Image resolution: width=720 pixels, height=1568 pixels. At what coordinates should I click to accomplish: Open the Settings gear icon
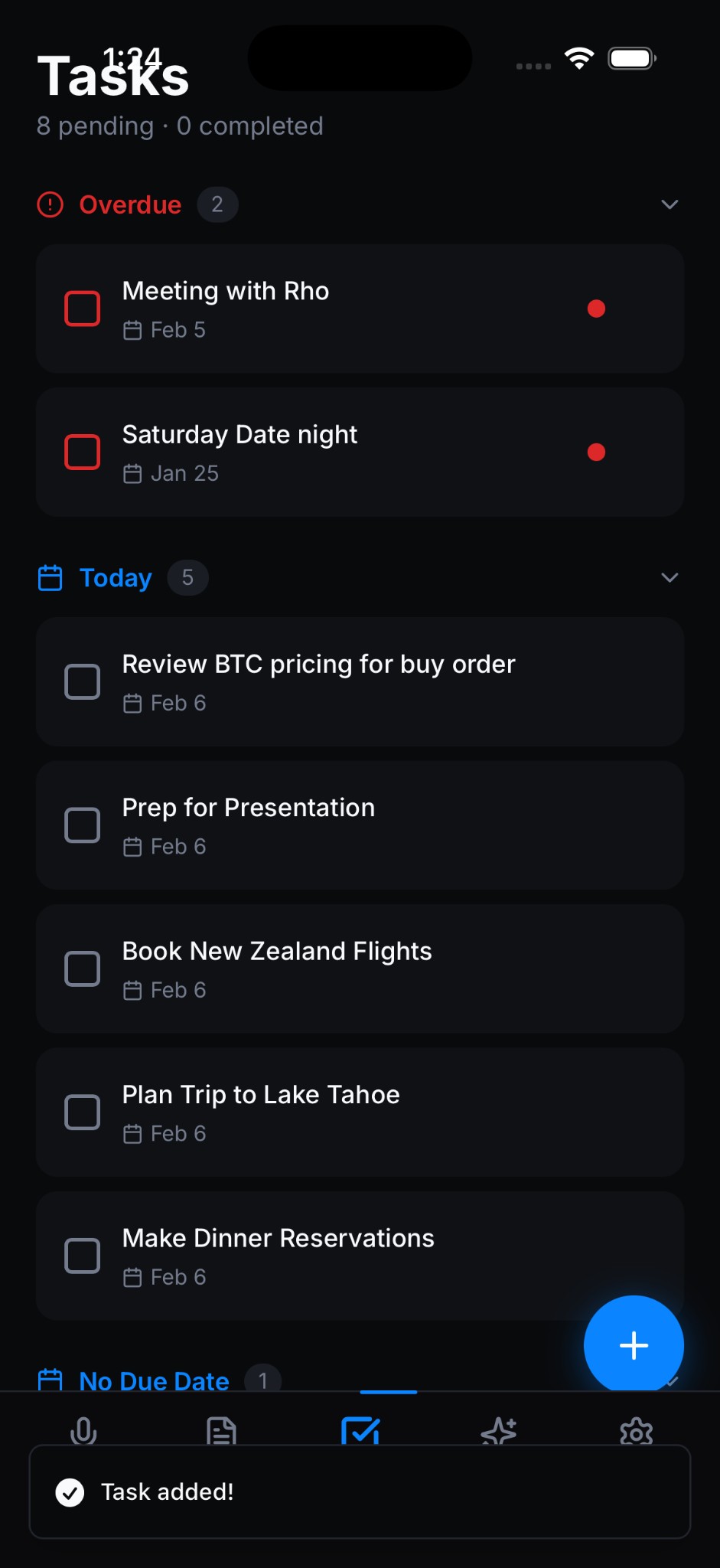coord(635,1430)
